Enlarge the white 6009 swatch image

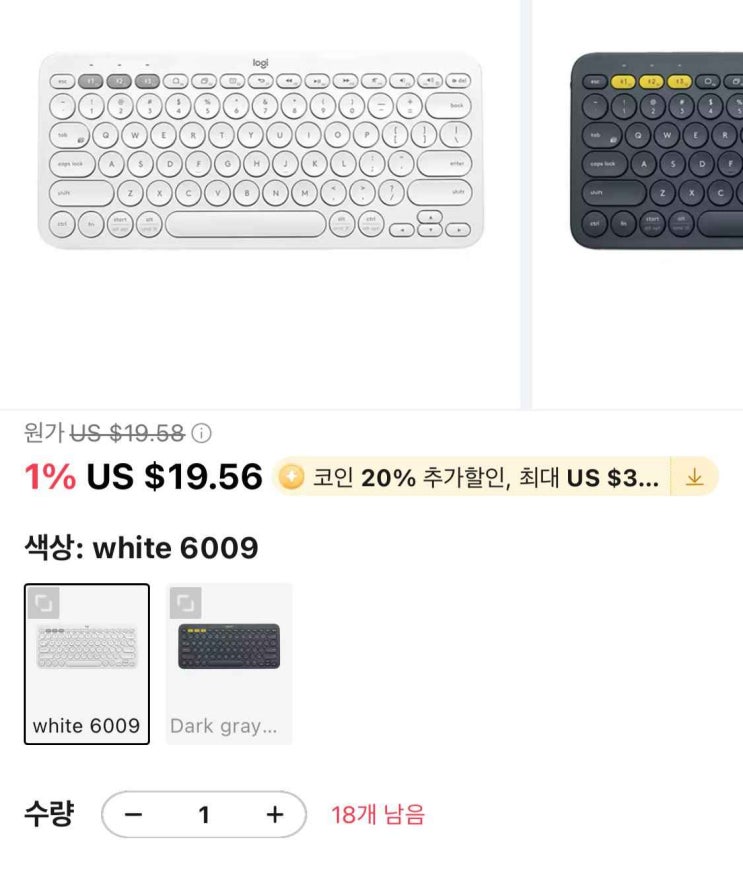click(x=44, y=603)
